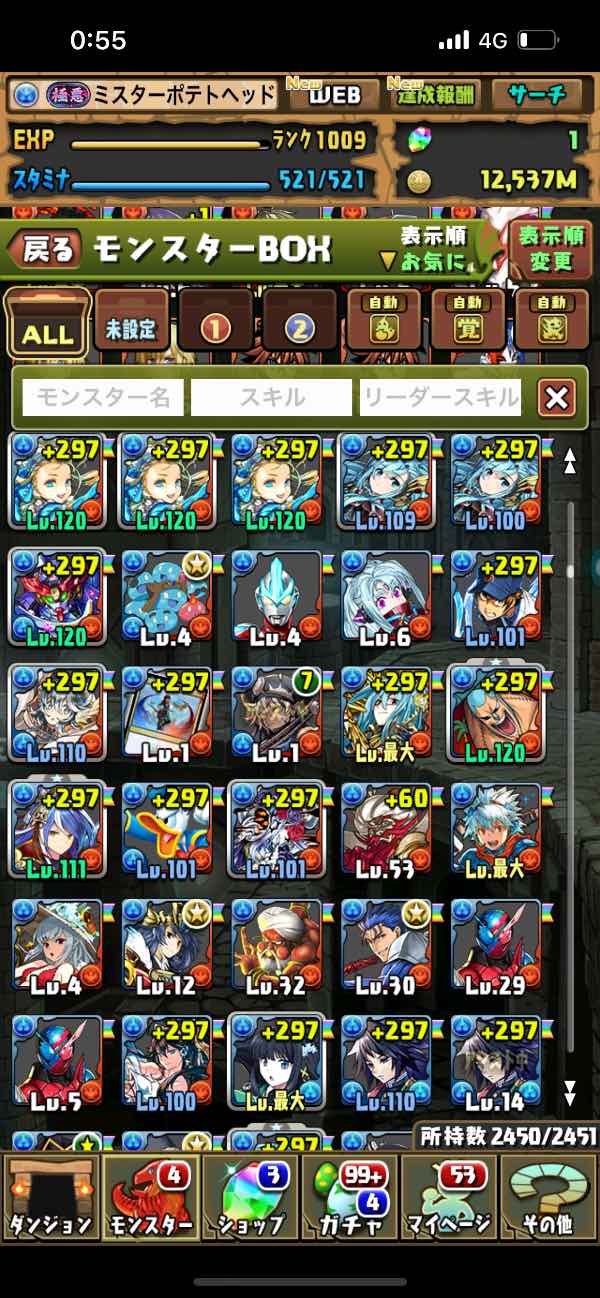600x1298 pixels.
Task: Tap the リーダースキル search field
Action: click(x=441, y=398)
